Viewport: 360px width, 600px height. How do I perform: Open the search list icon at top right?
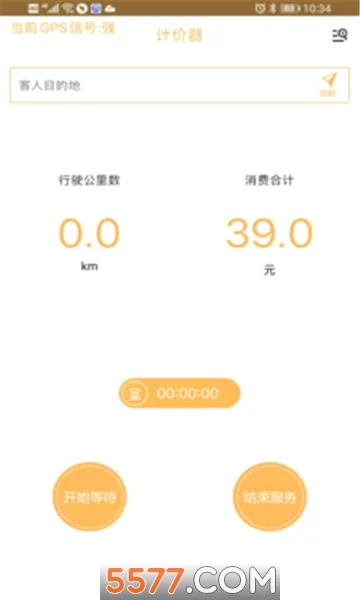pos(340,35)
